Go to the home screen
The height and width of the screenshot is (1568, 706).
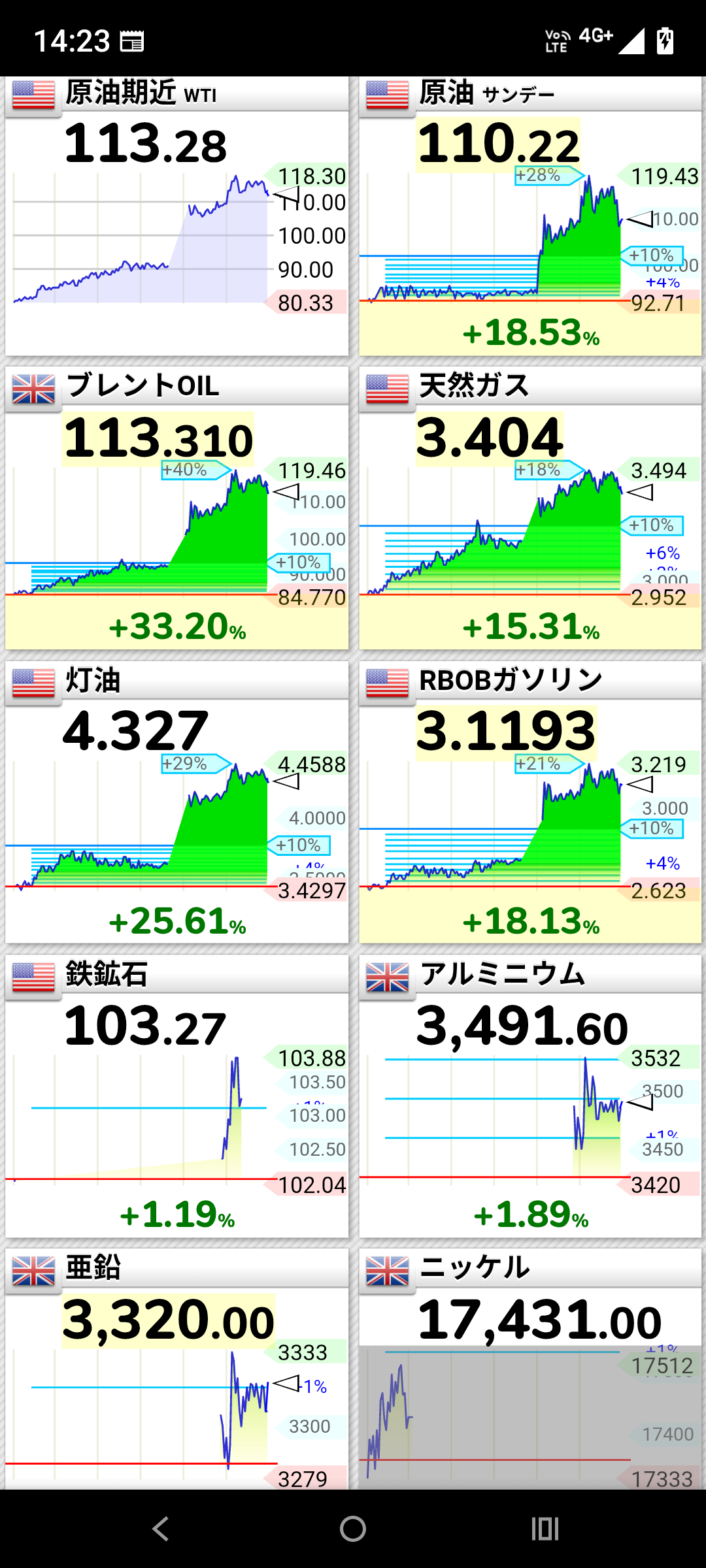click(353, 1529)
